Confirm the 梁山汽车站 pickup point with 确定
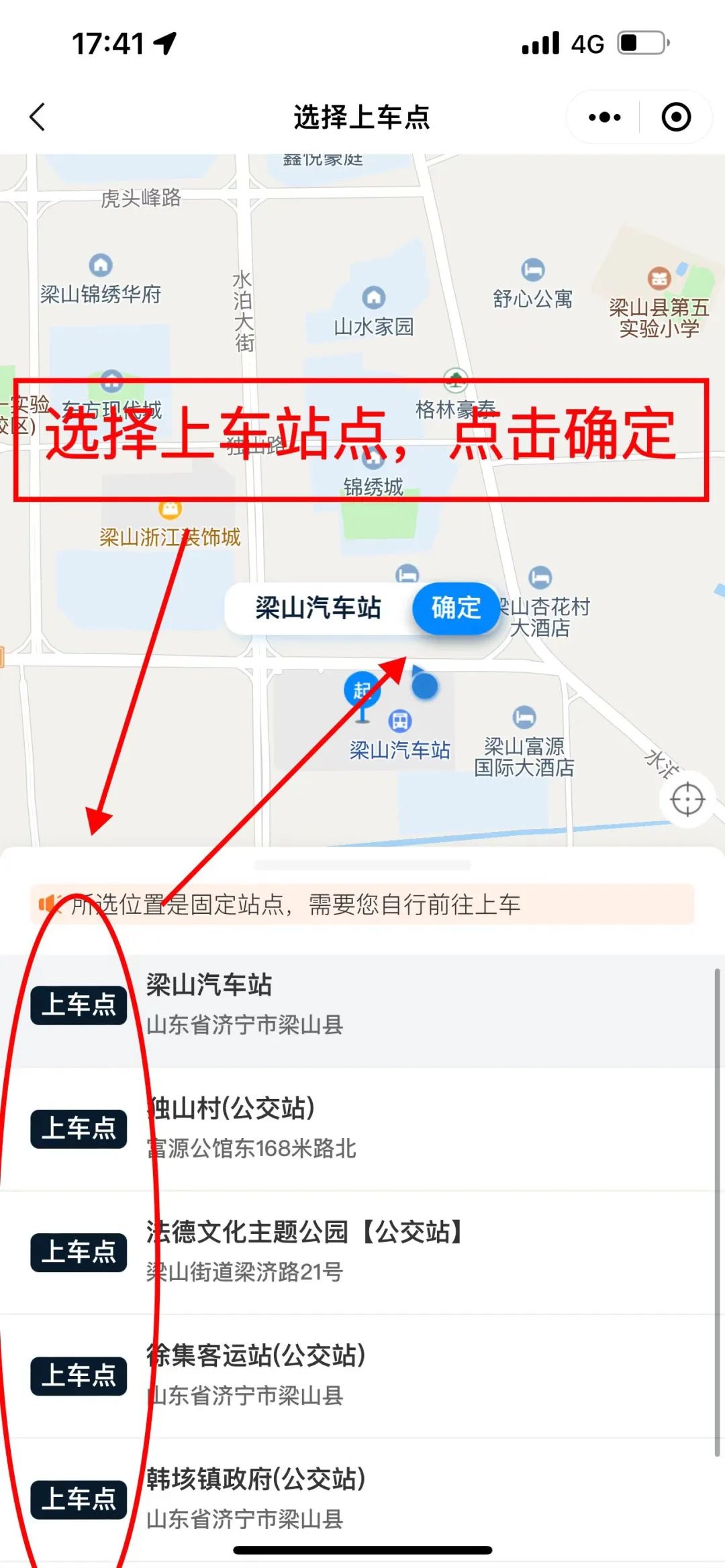This screenshot has width=725, height=1568. tap(456, 608)
